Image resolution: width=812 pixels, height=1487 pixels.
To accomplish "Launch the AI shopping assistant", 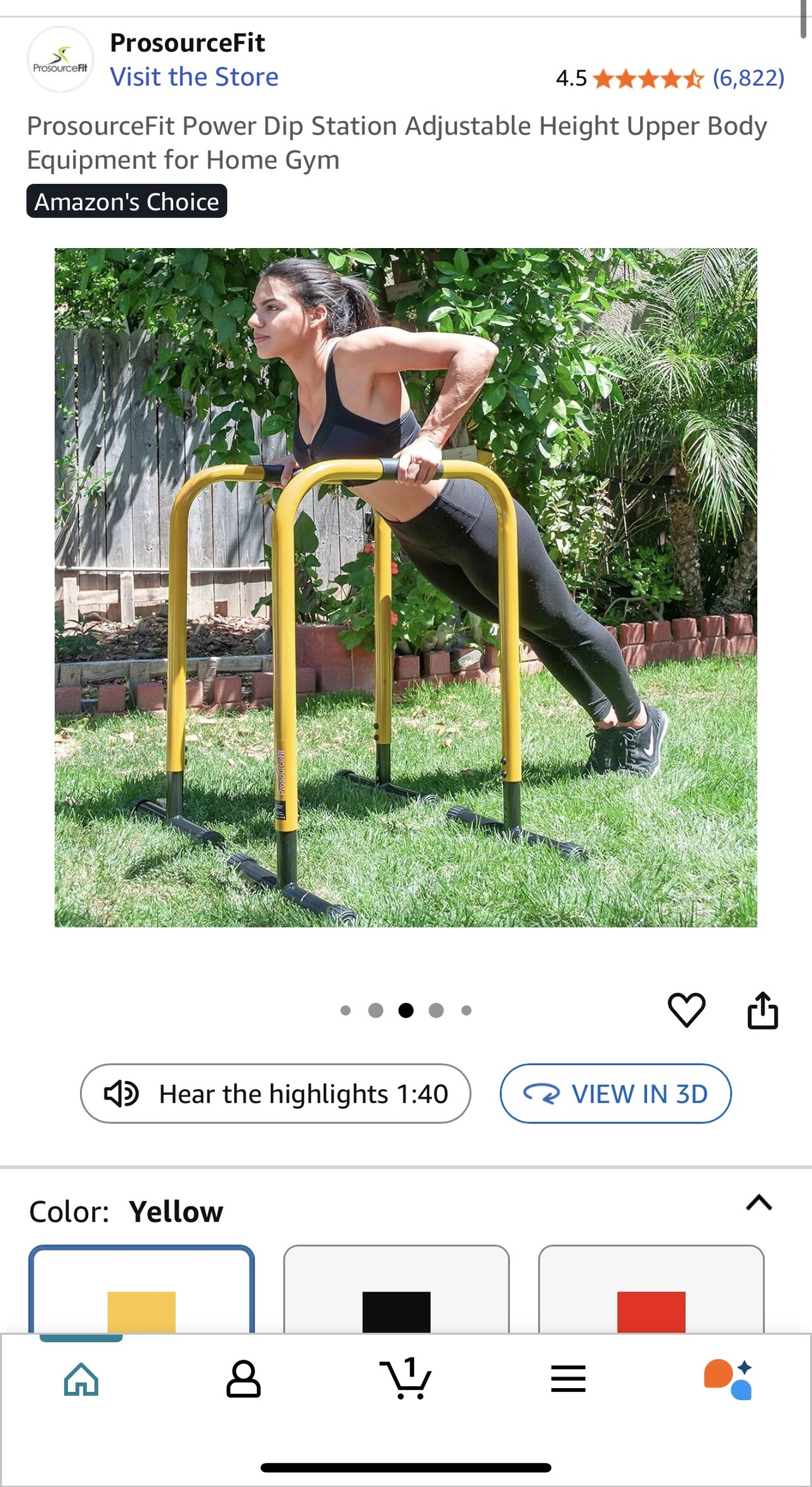I will pos(728,1379).
